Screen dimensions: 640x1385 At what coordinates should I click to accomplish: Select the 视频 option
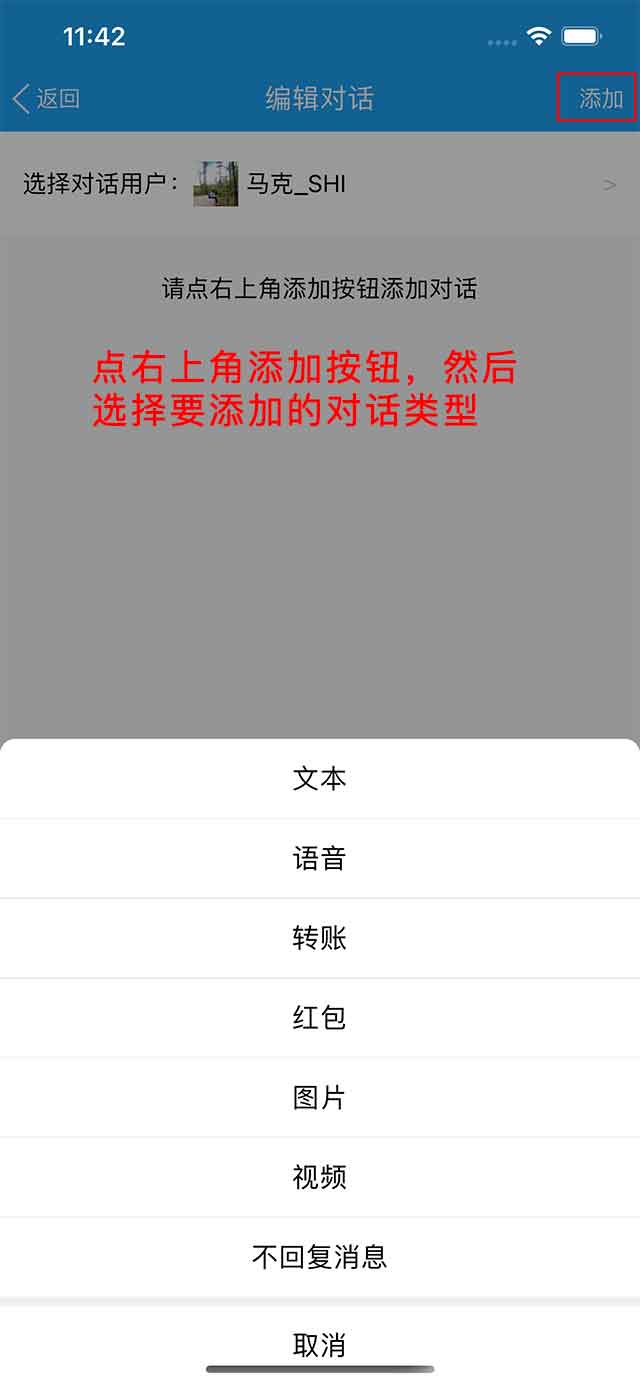[320, 1177]
